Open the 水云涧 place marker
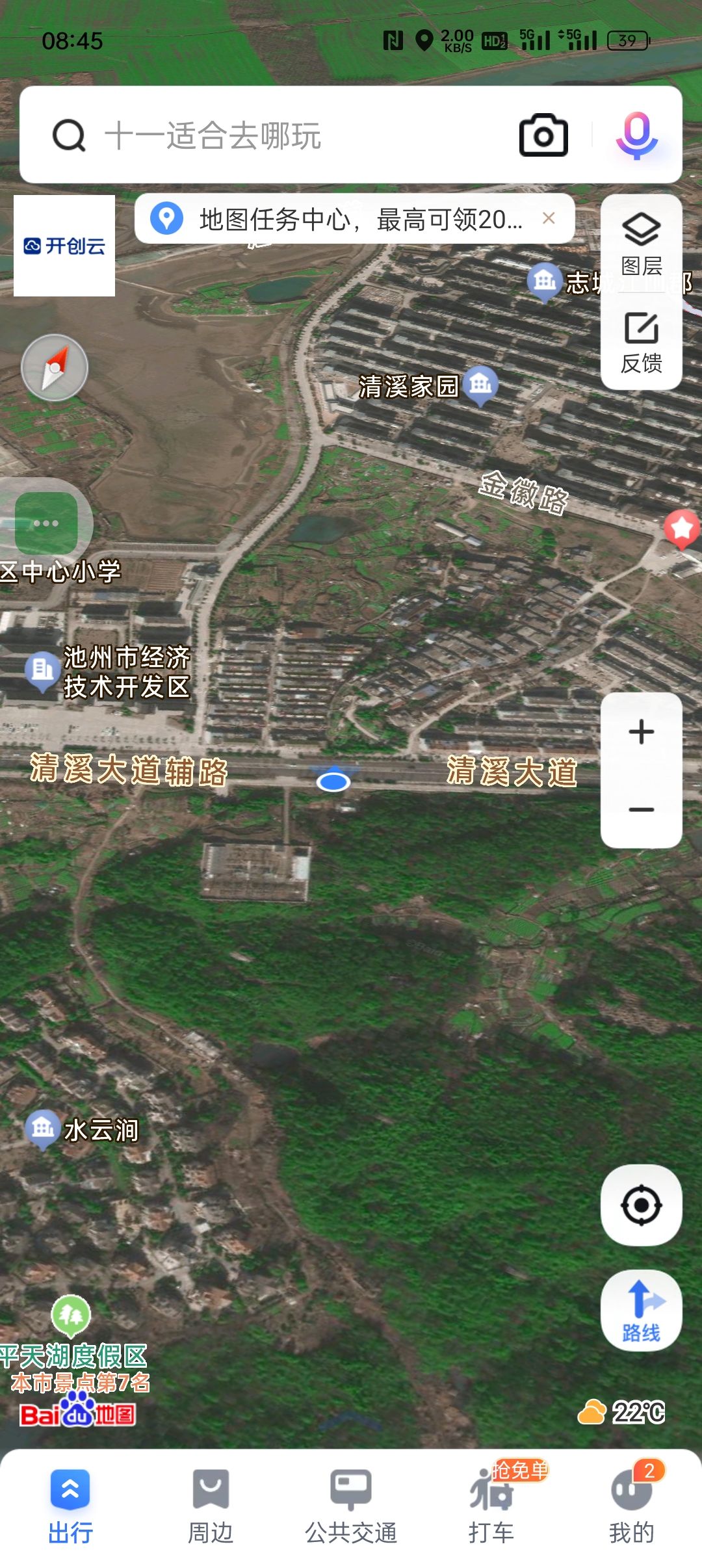 pyautogui.click(x=44, y=1128)
